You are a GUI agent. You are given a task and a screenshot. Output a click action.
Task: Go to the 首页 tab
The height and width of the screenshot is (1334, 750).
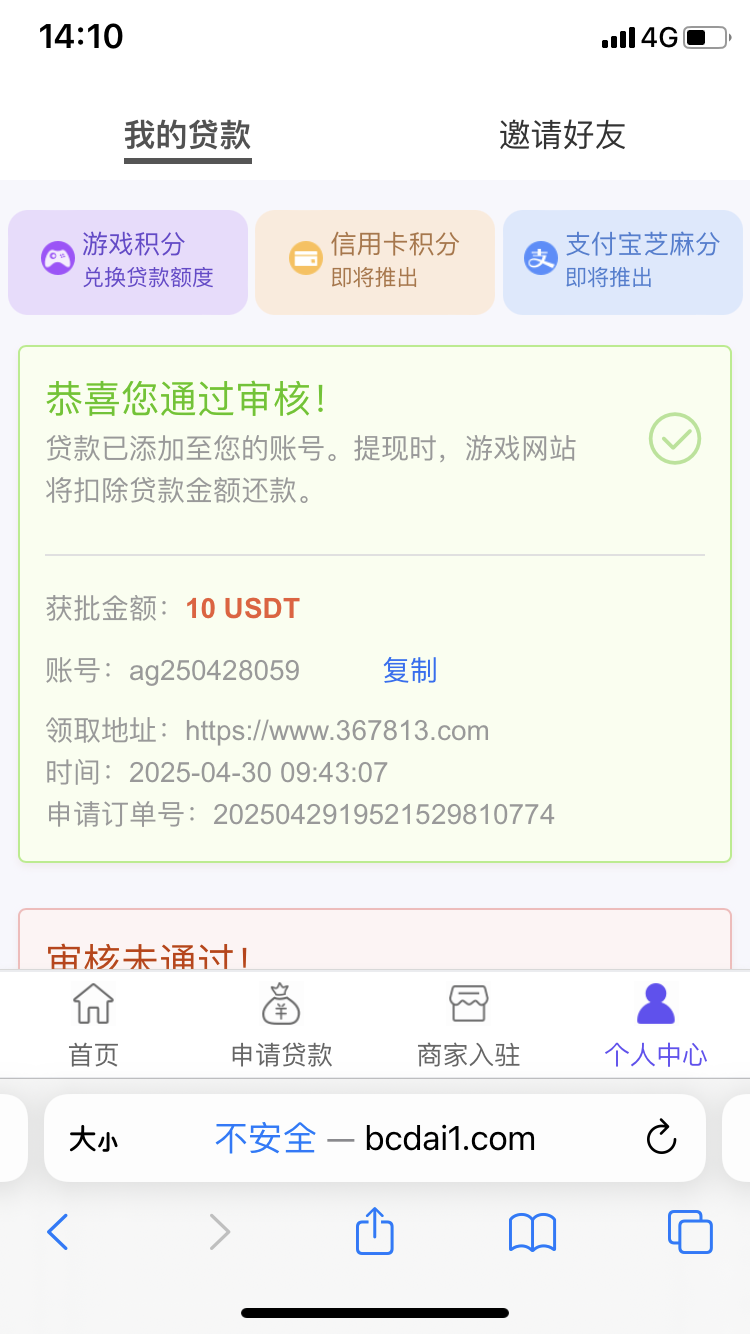coord(94,1025)
